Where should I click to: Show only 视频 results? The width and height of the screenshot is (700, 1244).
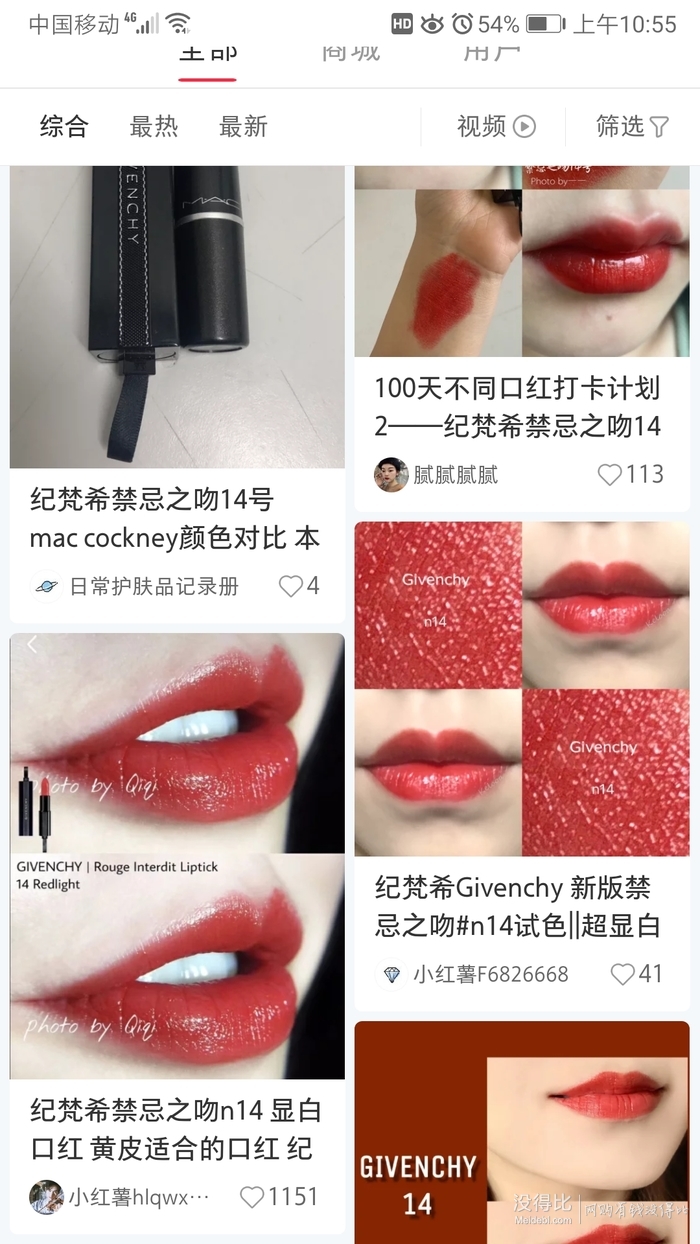(x=496, y=127)
